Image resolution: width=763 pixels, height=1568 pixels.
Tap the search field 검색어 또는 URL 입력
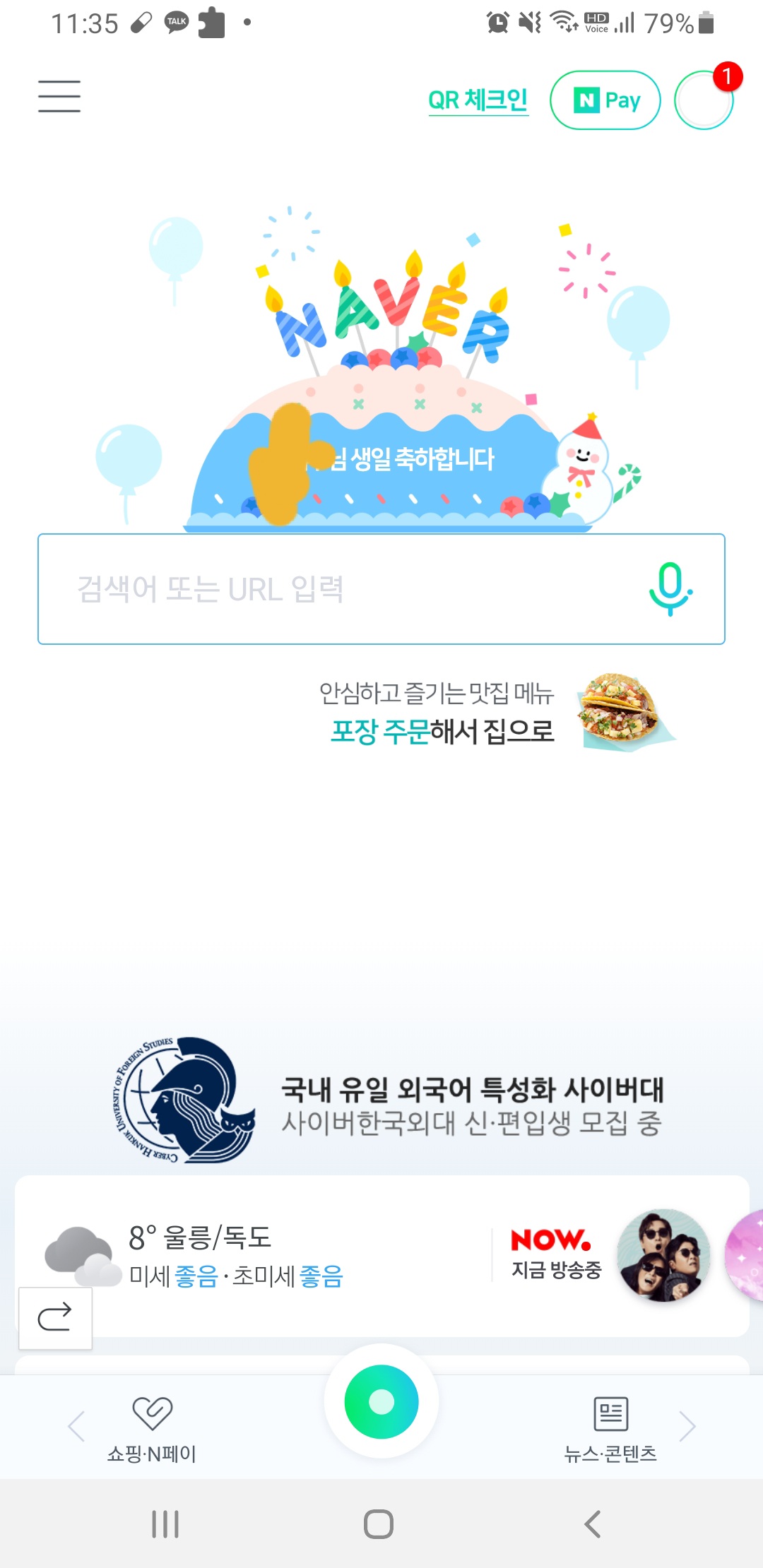tap(381, 589)
